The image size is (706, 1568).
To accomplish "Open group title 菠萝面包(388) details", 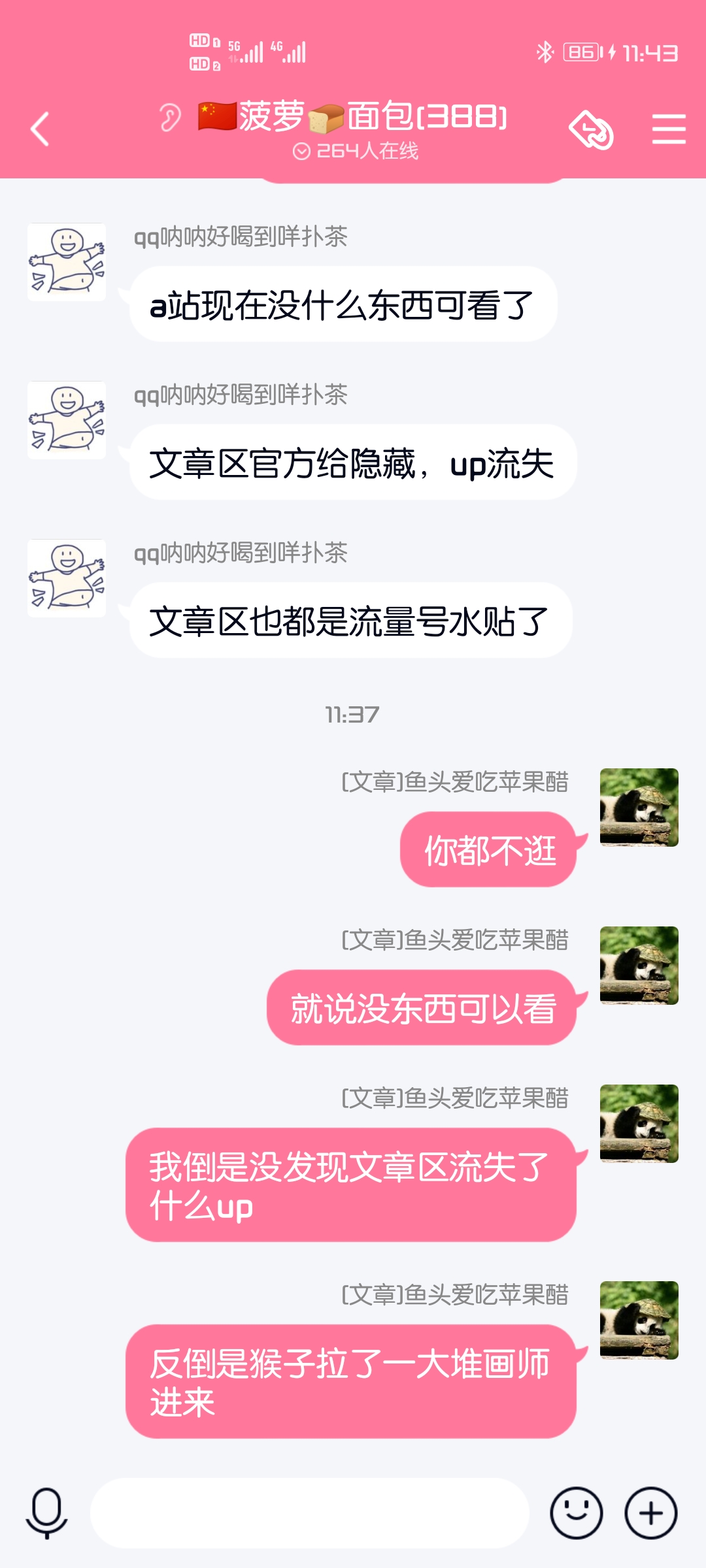I will pyautogui.click(x=373, y=118).
